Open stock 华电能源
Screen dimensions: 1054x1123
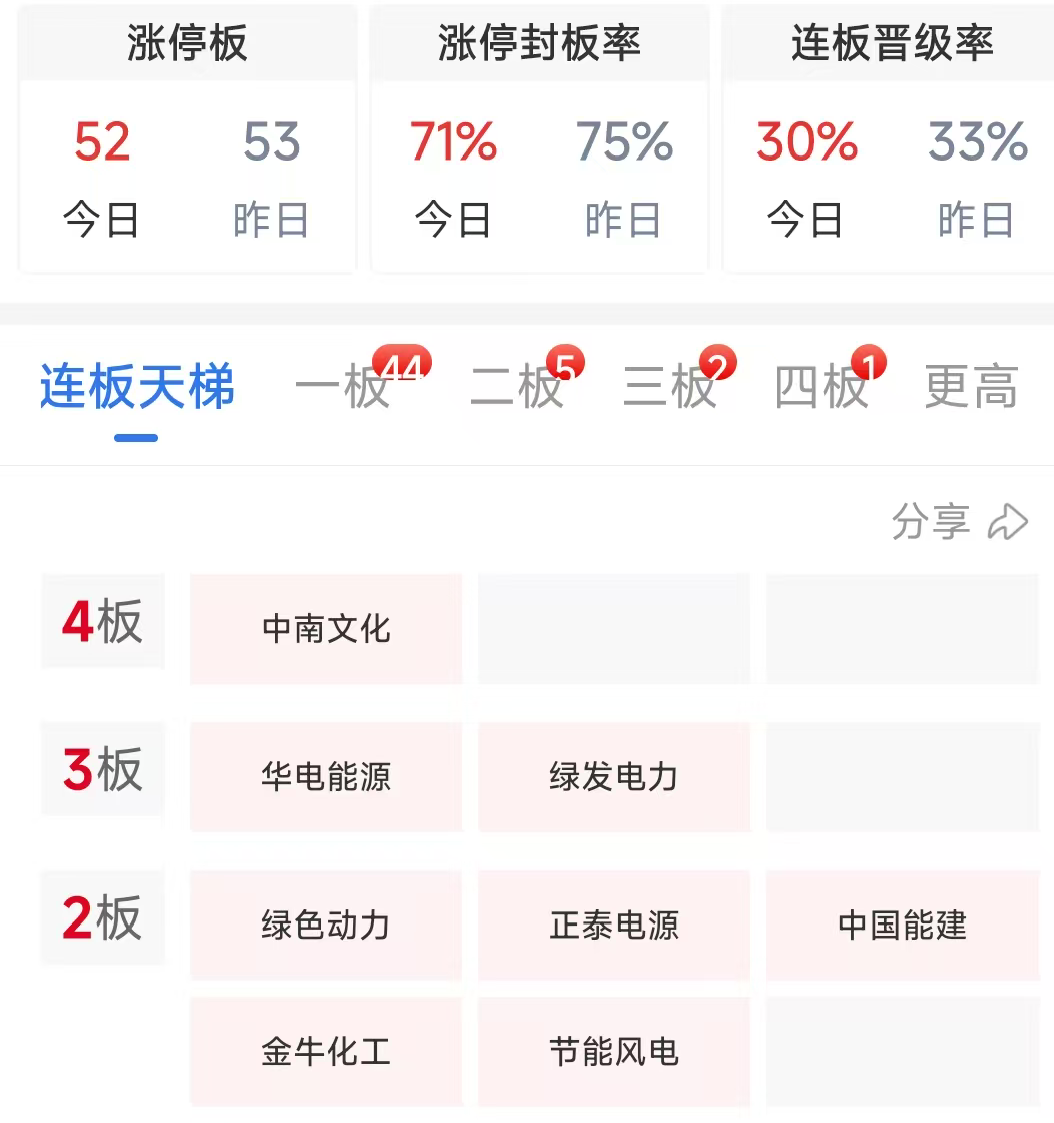point(327,777)
